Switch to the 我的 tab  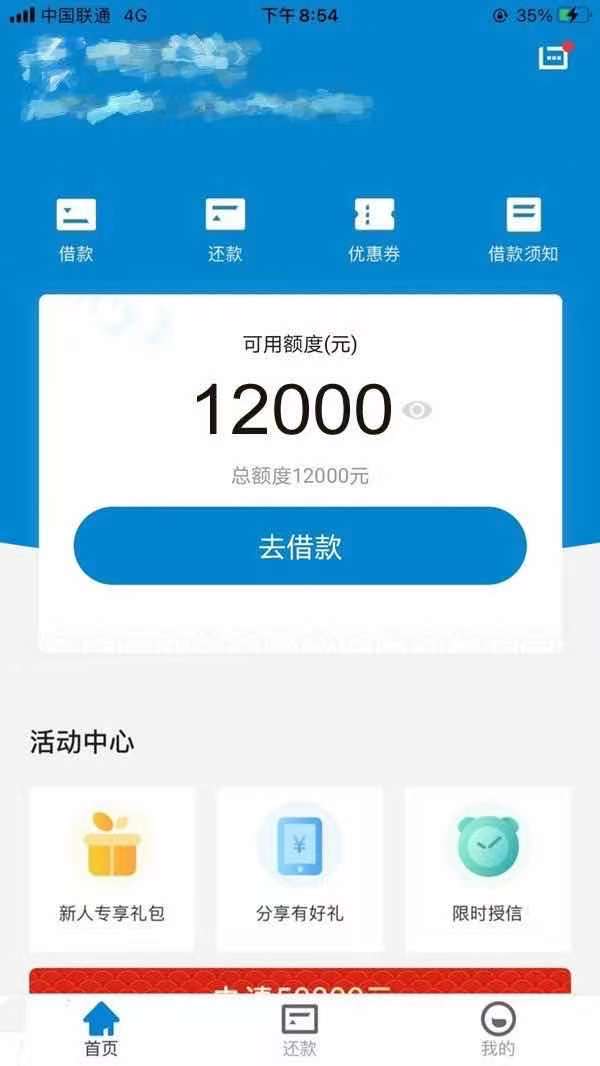(498, 1030)
